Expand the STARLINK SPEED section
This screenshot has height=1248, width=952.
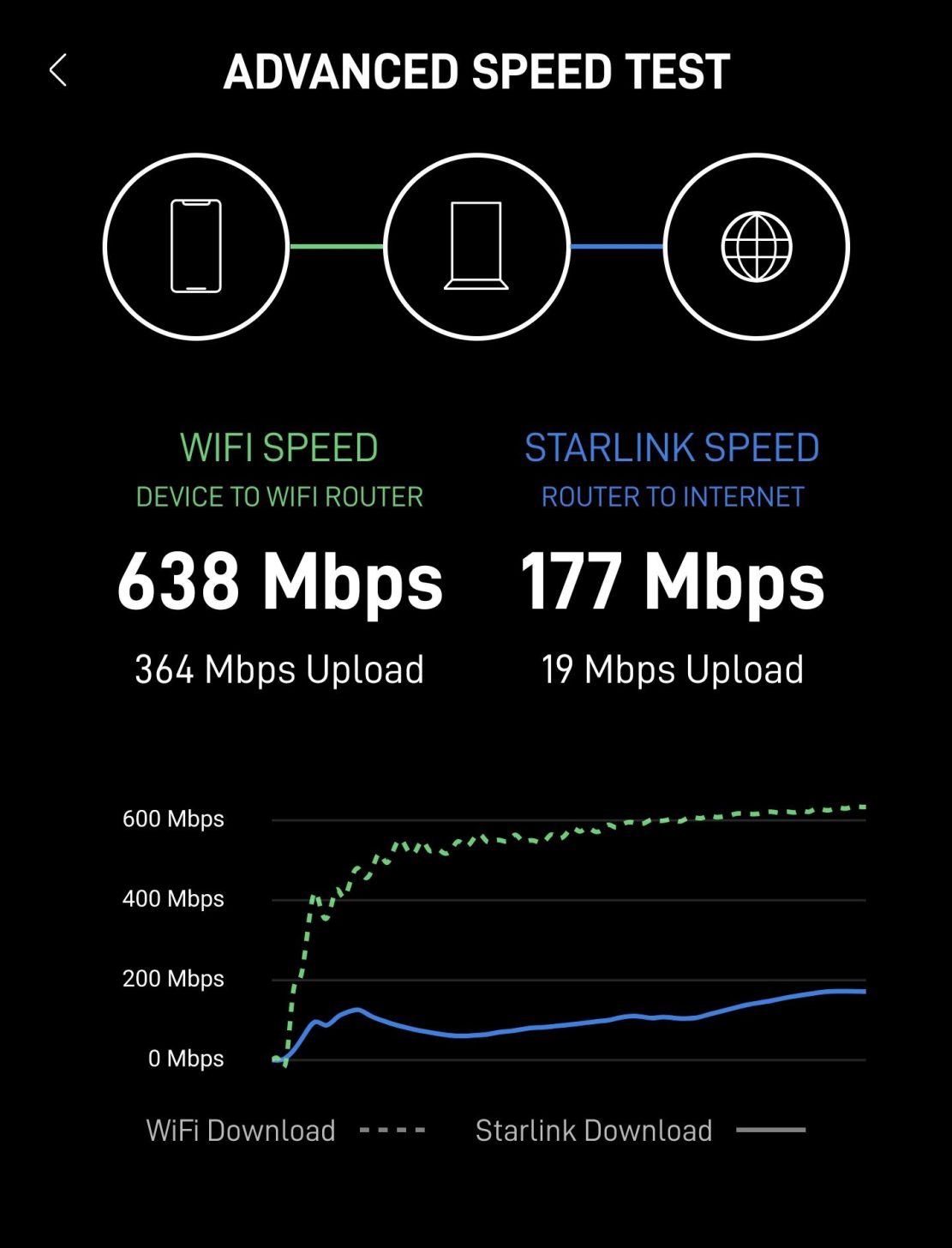click(673, 447)
